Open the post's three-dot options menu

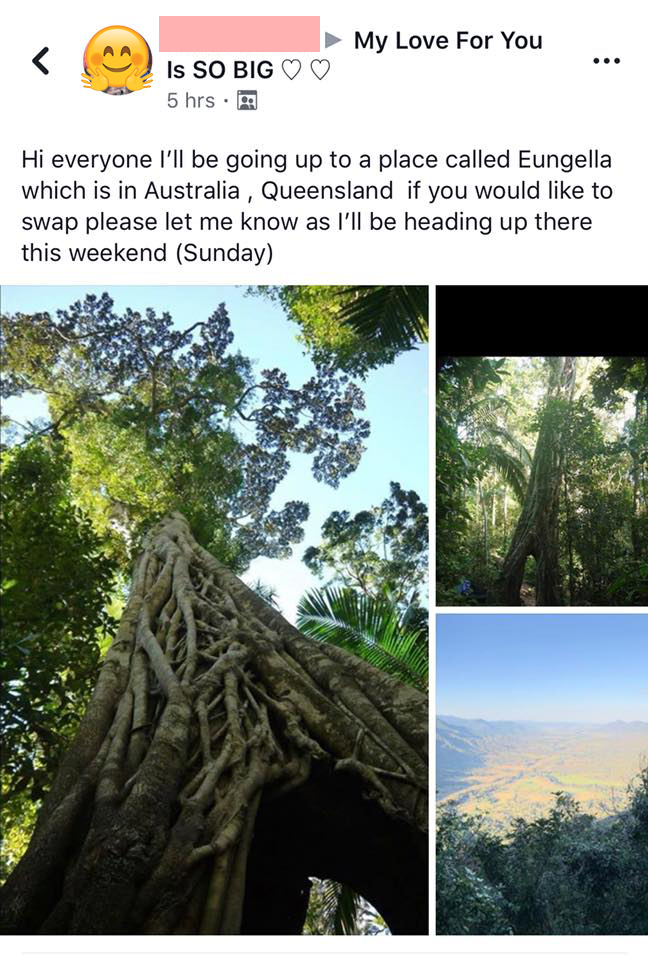[x=606, y=61]
